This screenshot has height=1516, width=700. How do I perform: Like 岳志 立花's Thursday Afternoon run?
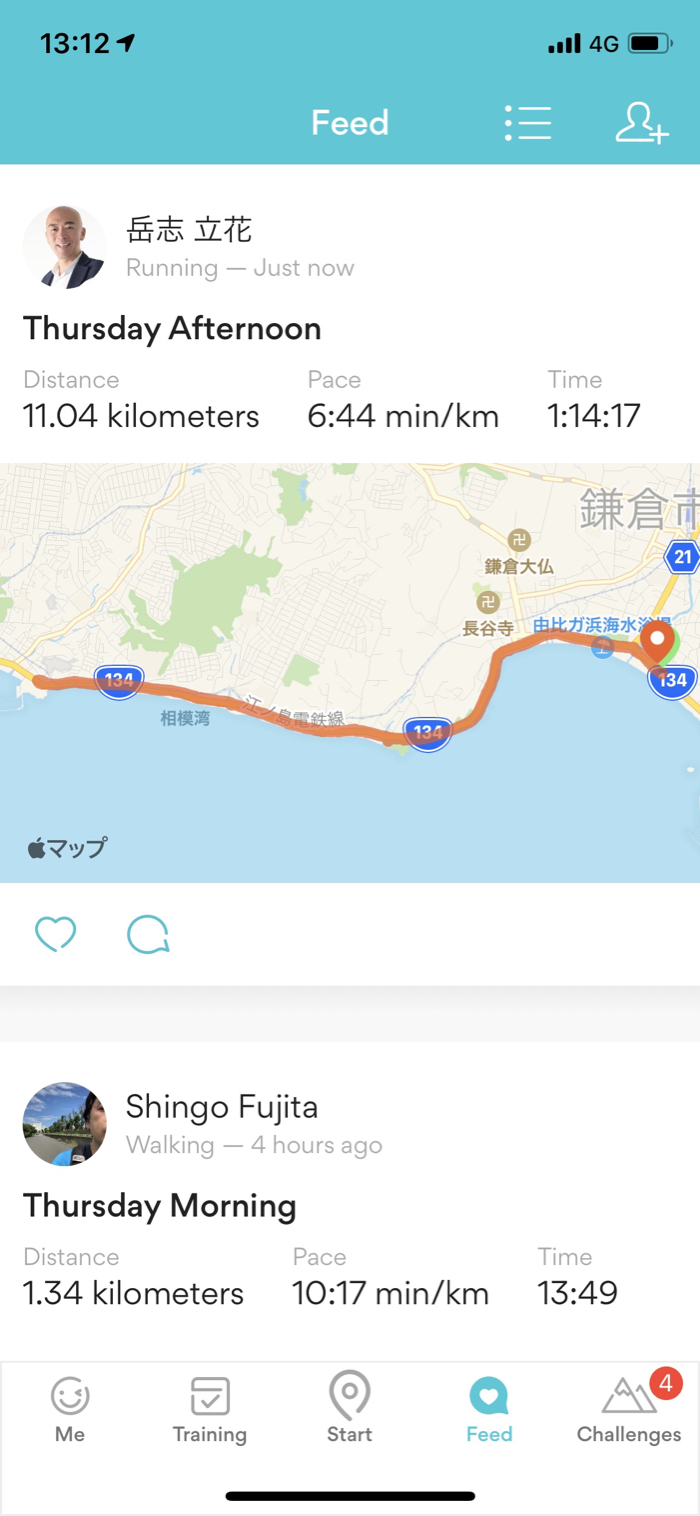click(55, 934)
